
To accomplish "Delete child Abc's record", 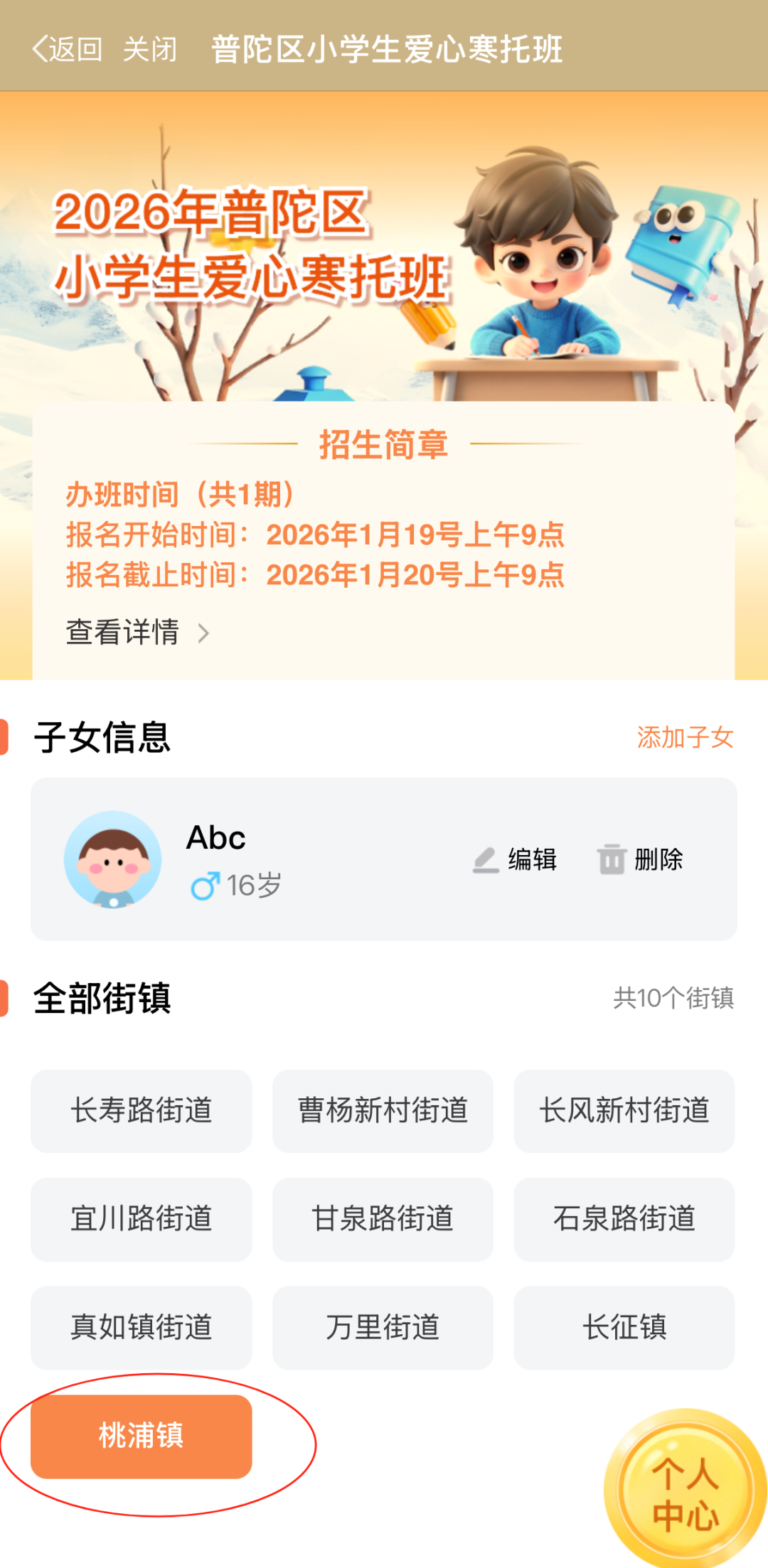I will point(641,859).
